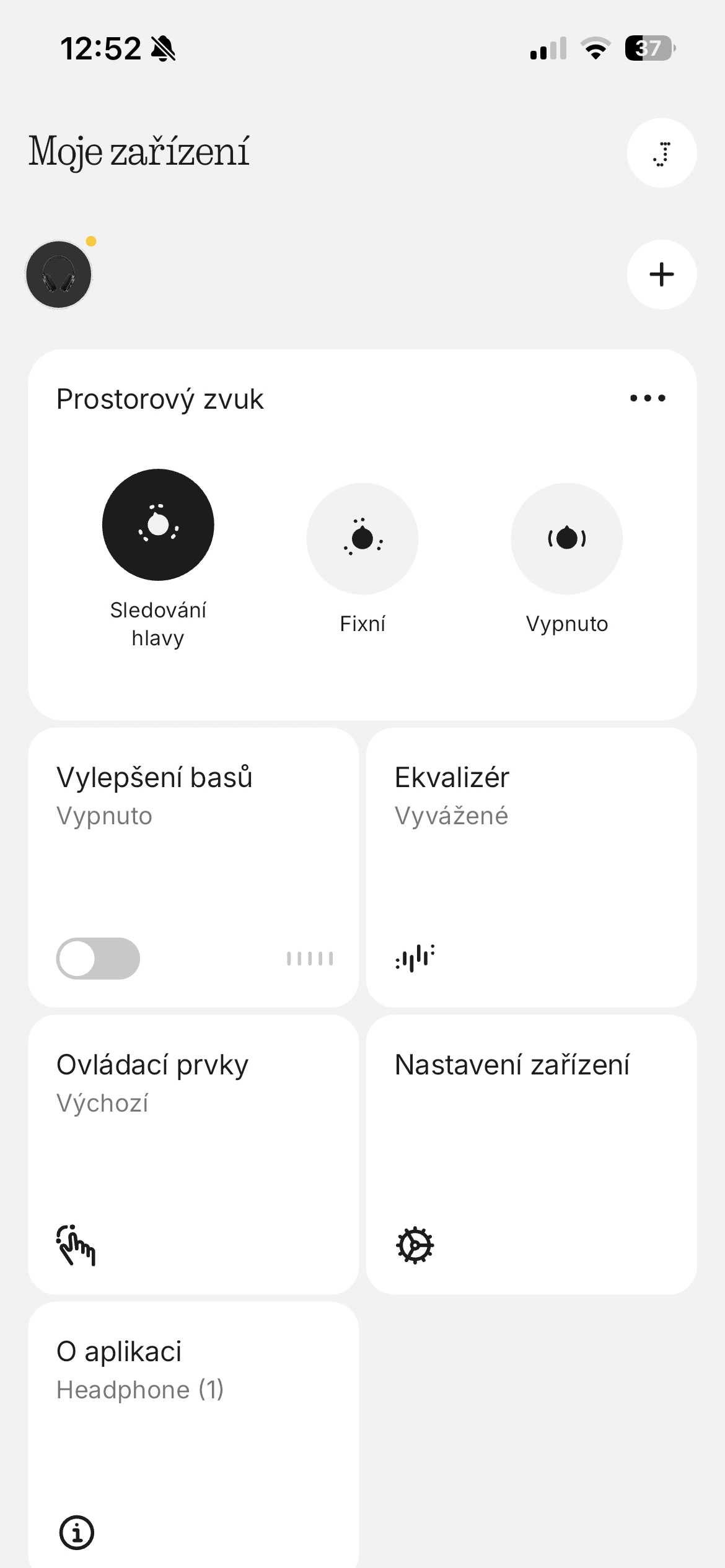This screenshot has width=725, height=1568.
Task: Open Prostorový zvuk three-dot options
Action: pyautogui.click(x=648, y=398)
